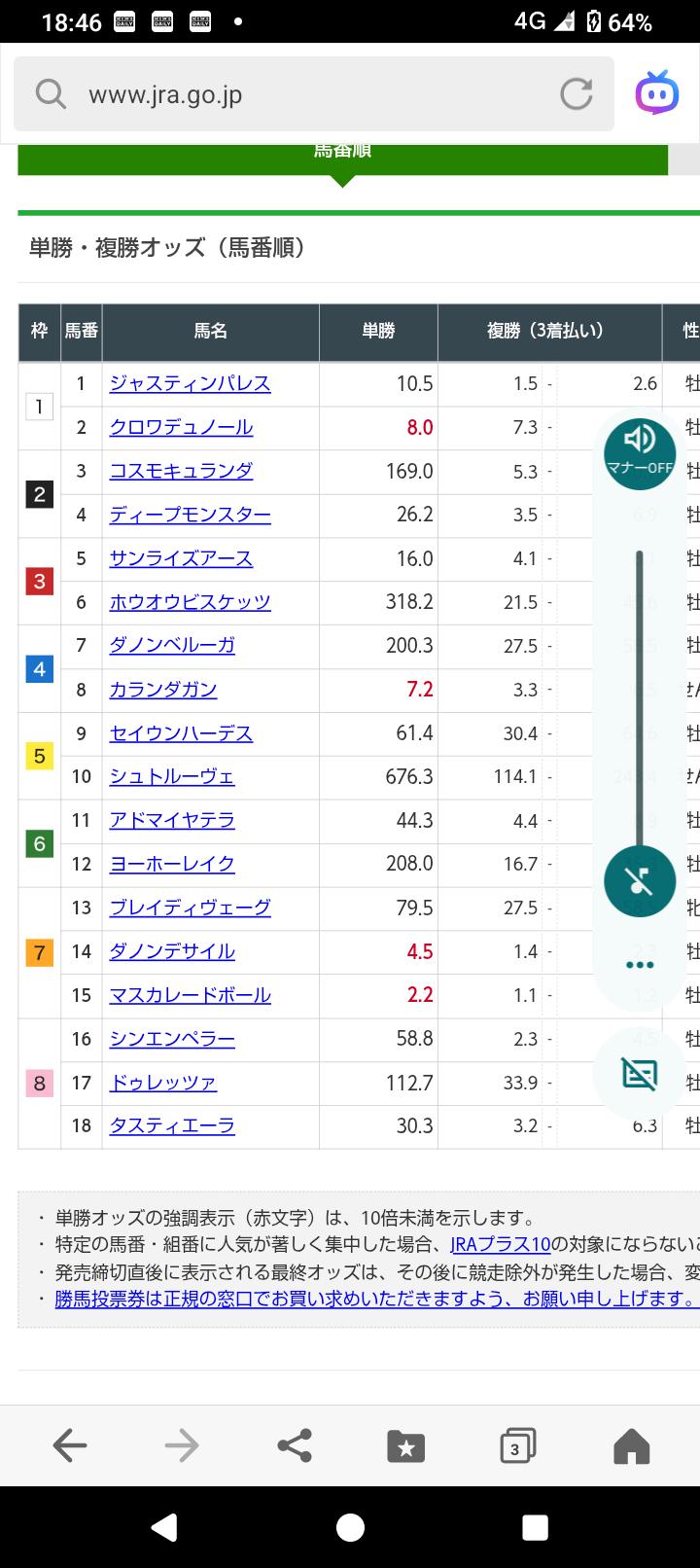Viewport: 700px width, 1568px height.
Task: Open the browser assistant robot icon
Action: point(657,93)
